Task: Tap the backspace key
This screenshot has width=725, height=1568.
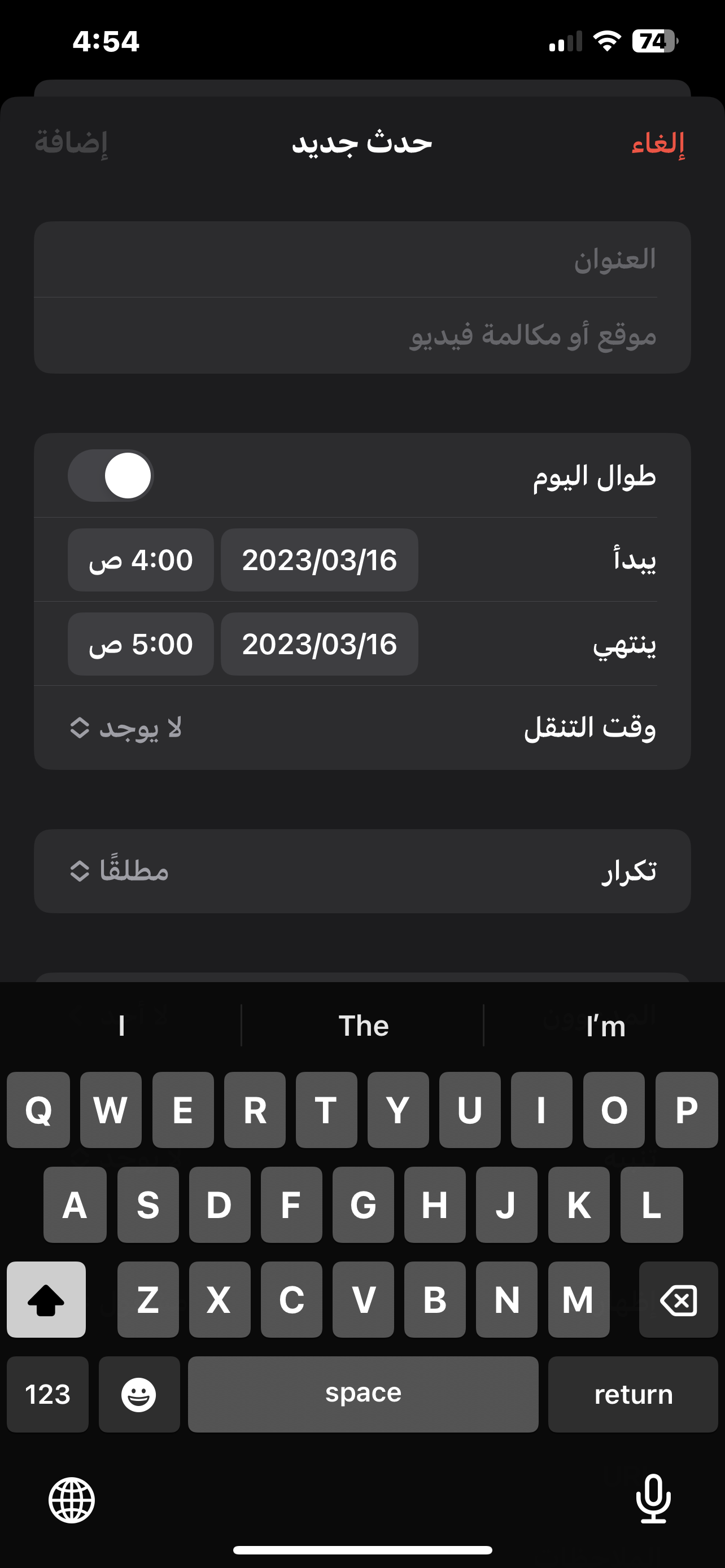Action: click(x=678, y=1299)
